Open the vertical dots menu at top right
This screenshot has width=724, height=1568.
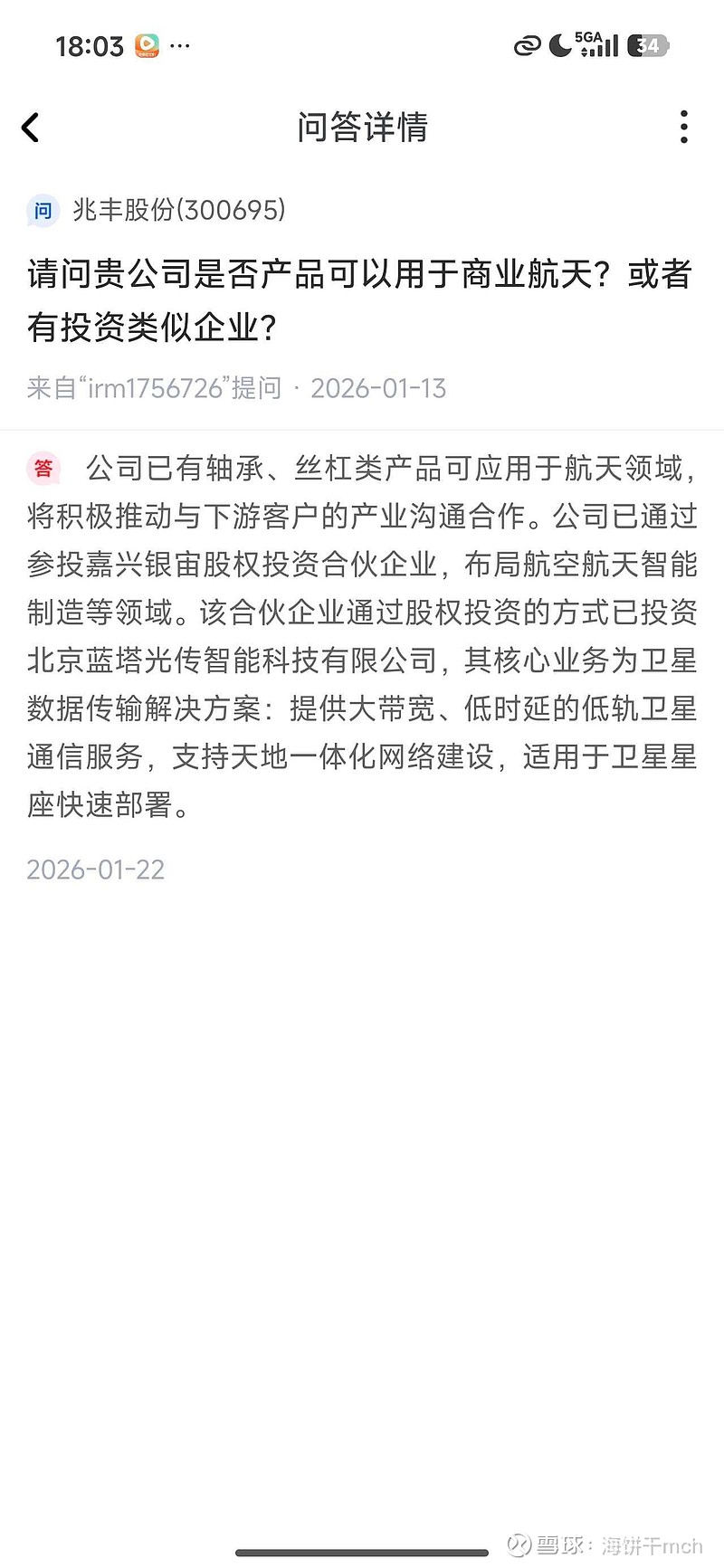pos(683,127)
